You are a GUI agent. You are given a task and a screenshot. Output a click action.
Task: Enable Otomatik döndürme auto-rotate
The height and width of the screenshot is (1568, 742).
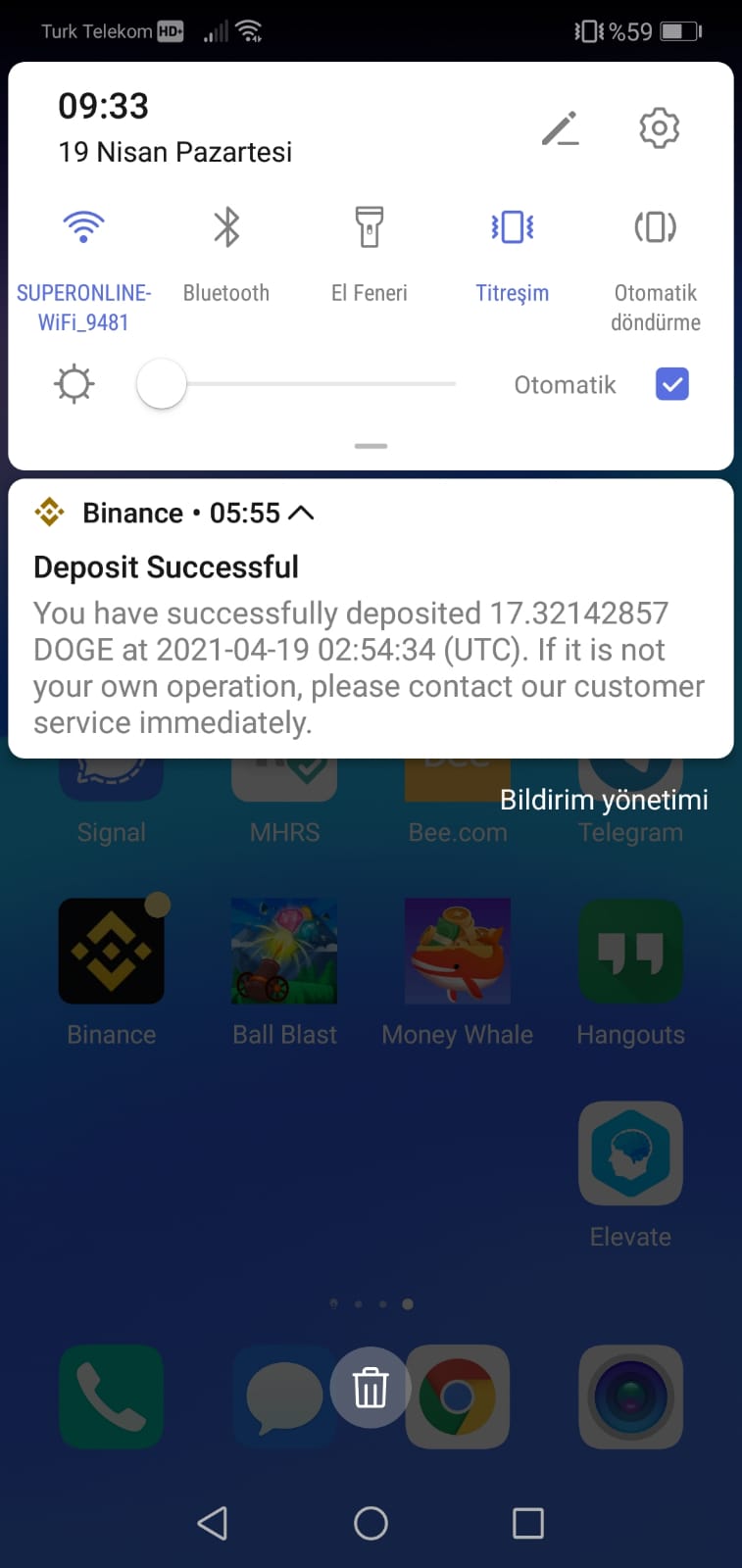(x=655, y=227)
